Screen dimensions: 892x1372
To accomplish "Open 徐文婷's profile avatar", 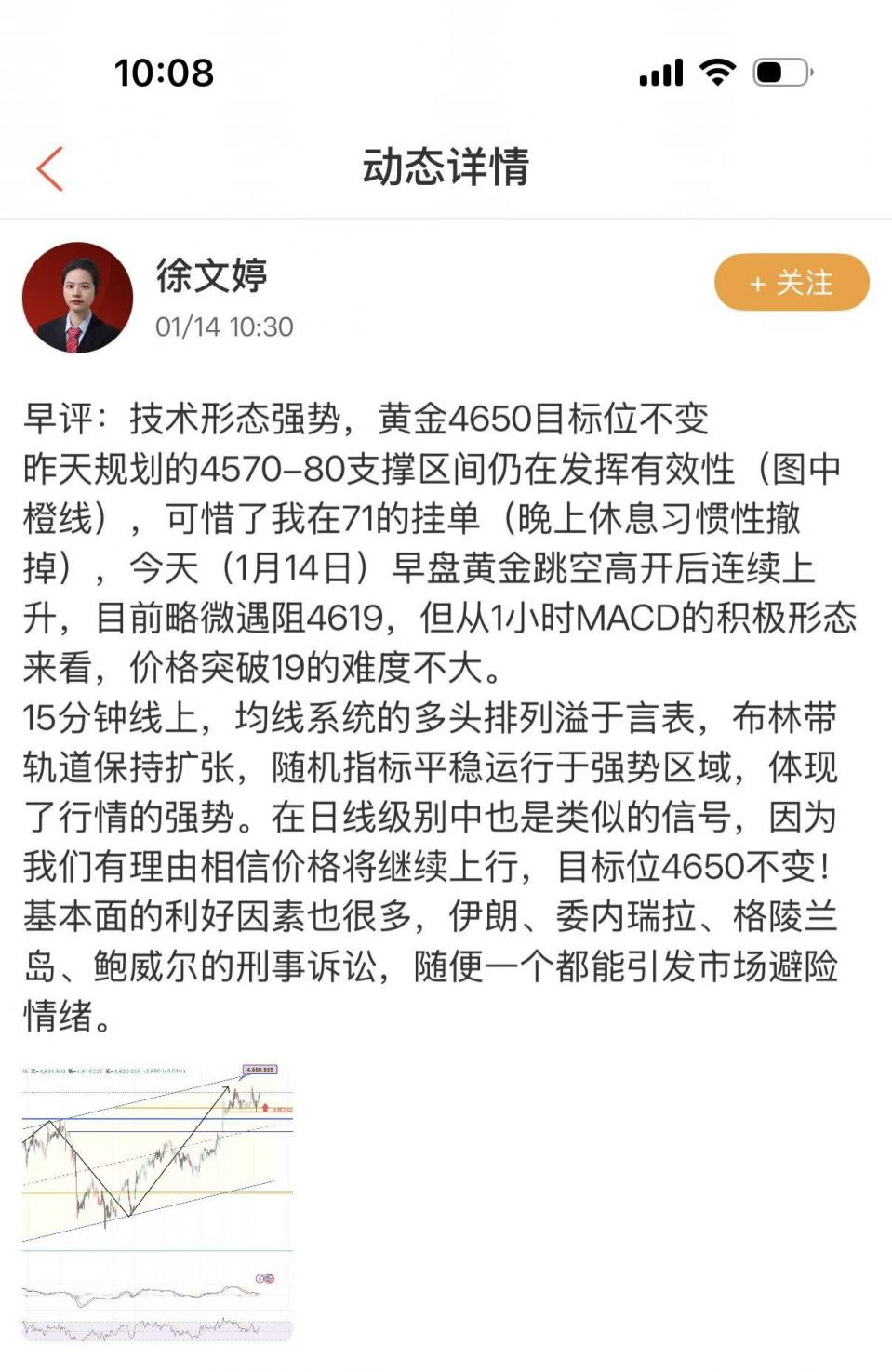I will pos(77,298).
